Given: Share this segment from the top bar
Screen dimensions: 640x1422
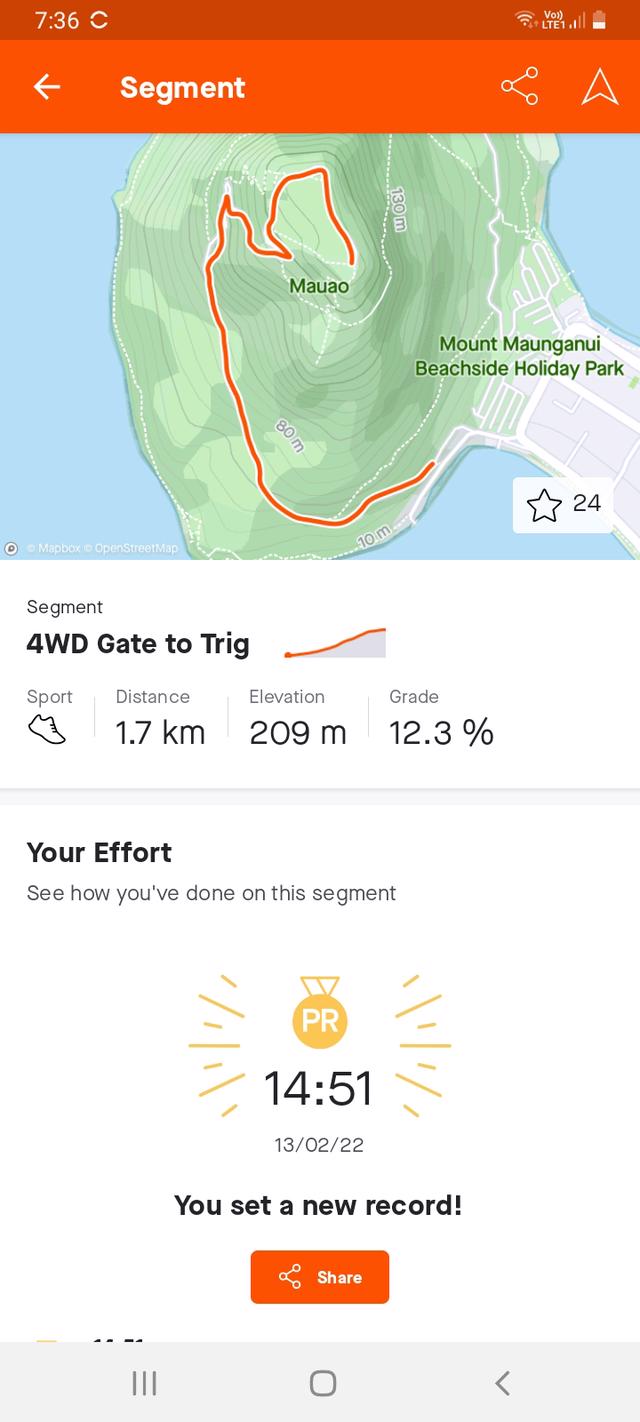Looking at the screenshot, I should tap(519, 87).
